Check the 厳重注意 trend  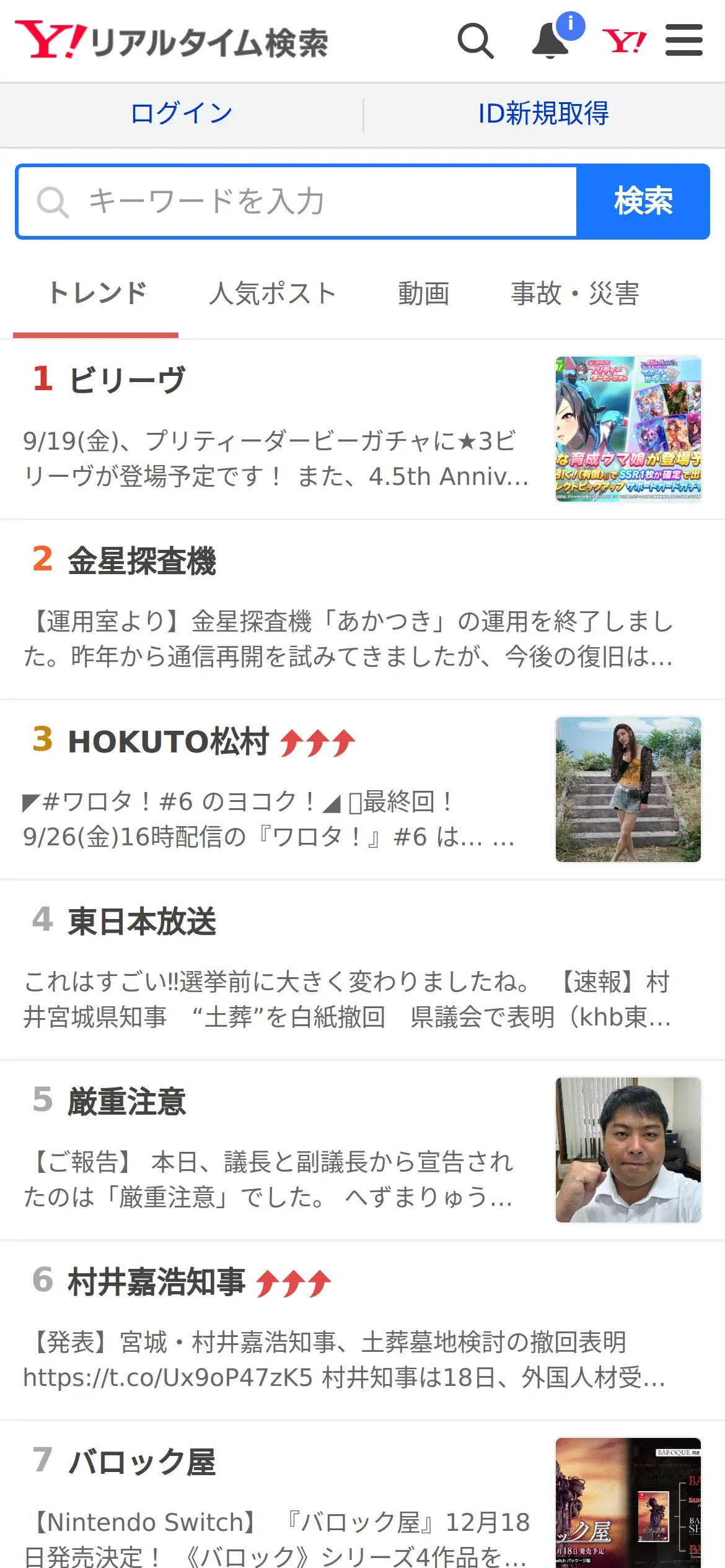tap(127, 1102)
